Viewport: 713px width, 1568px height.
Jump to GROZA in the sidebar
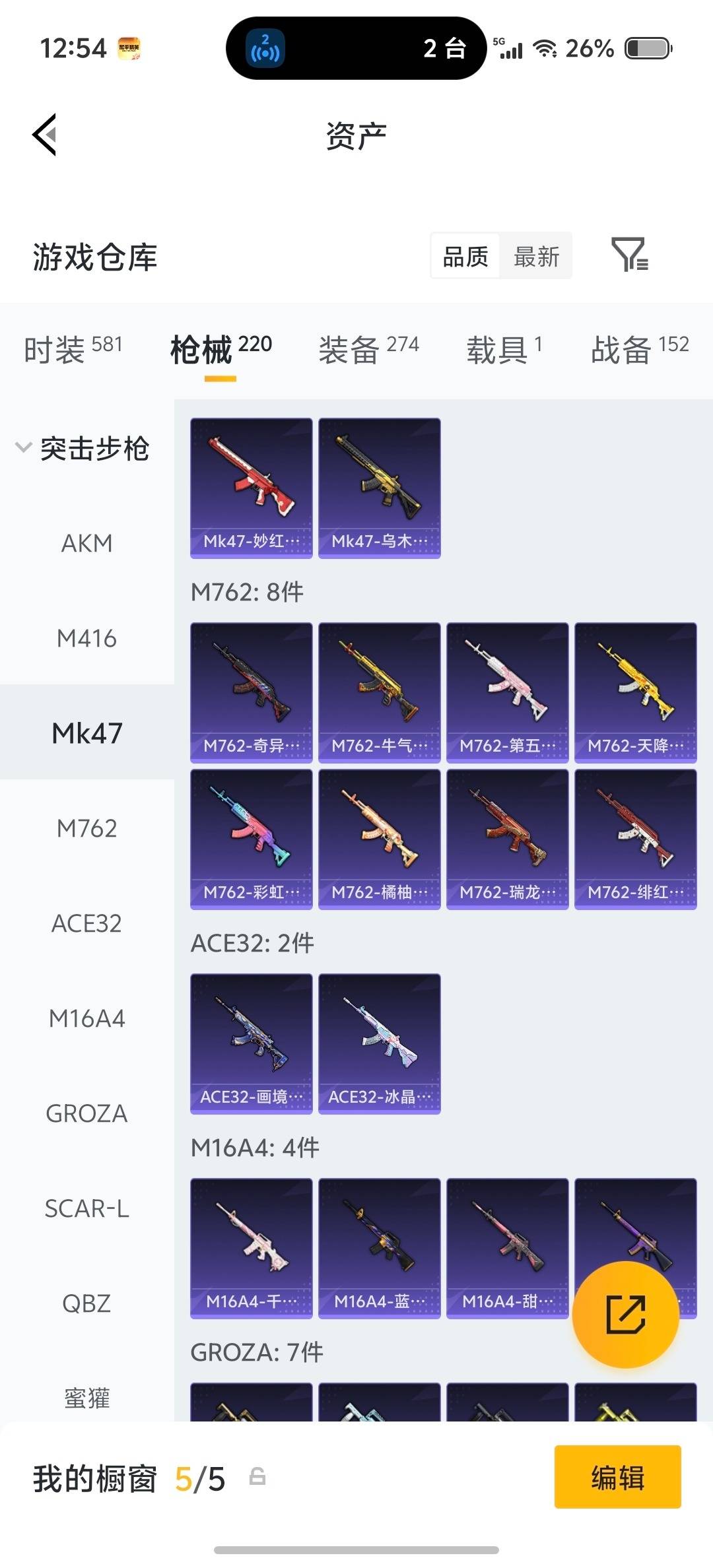click(86, 1113)
